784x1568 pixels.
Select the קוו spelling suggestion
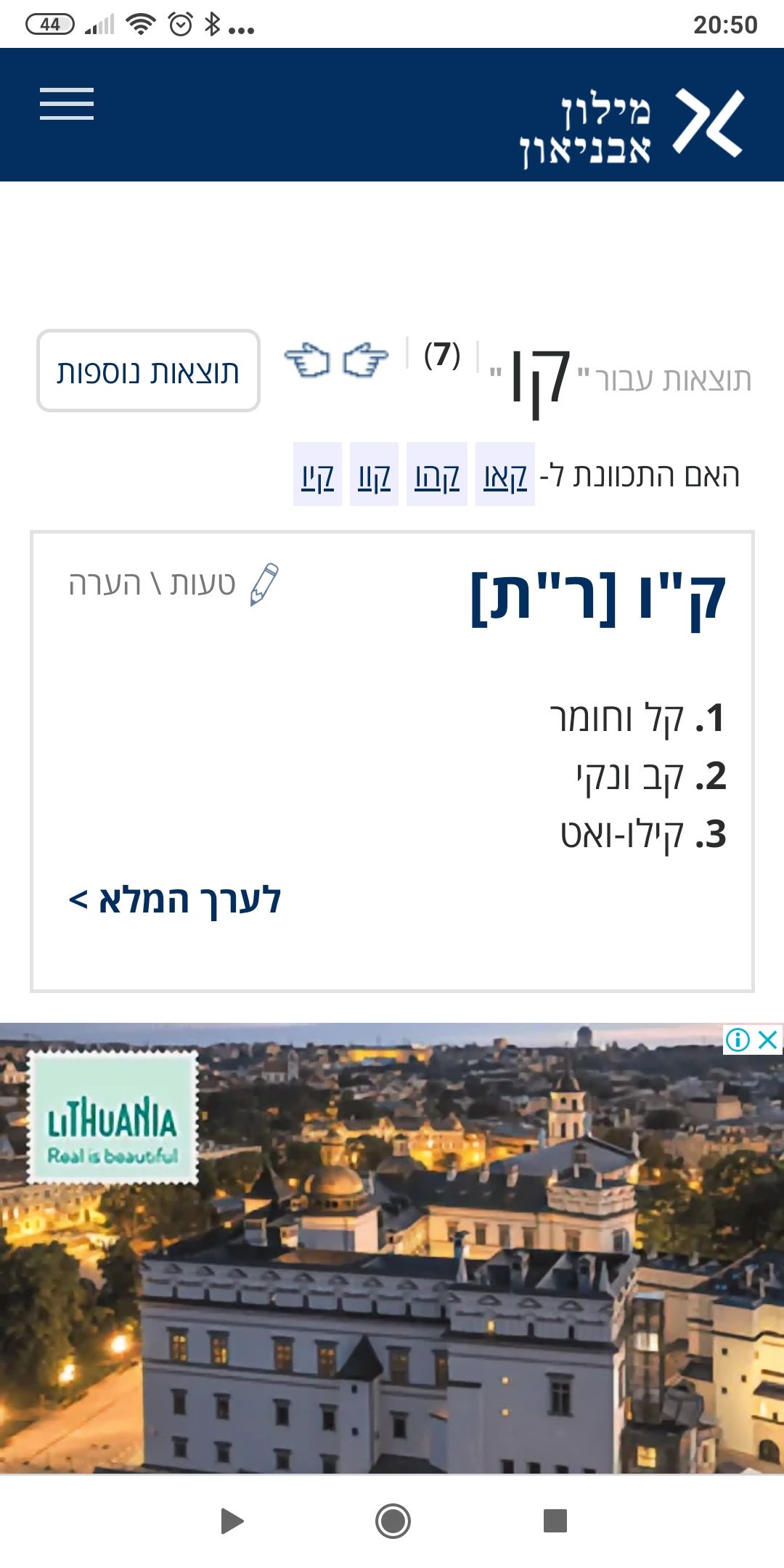click(x=372, y=473)
